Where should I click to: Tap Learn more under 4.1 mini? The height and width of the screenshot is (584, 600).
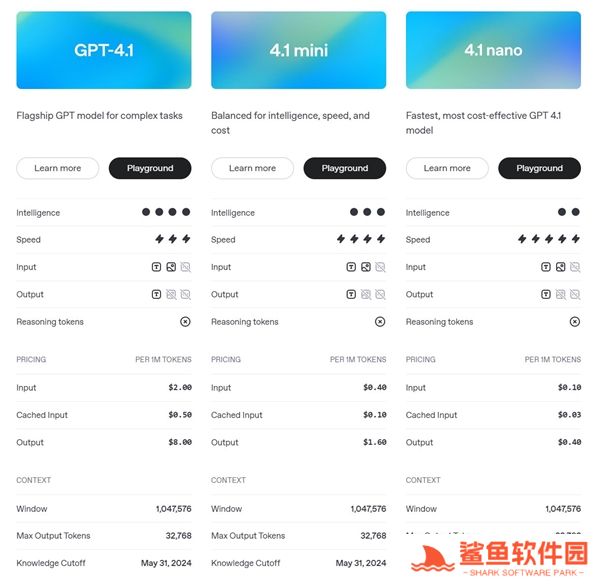point(252,168)
